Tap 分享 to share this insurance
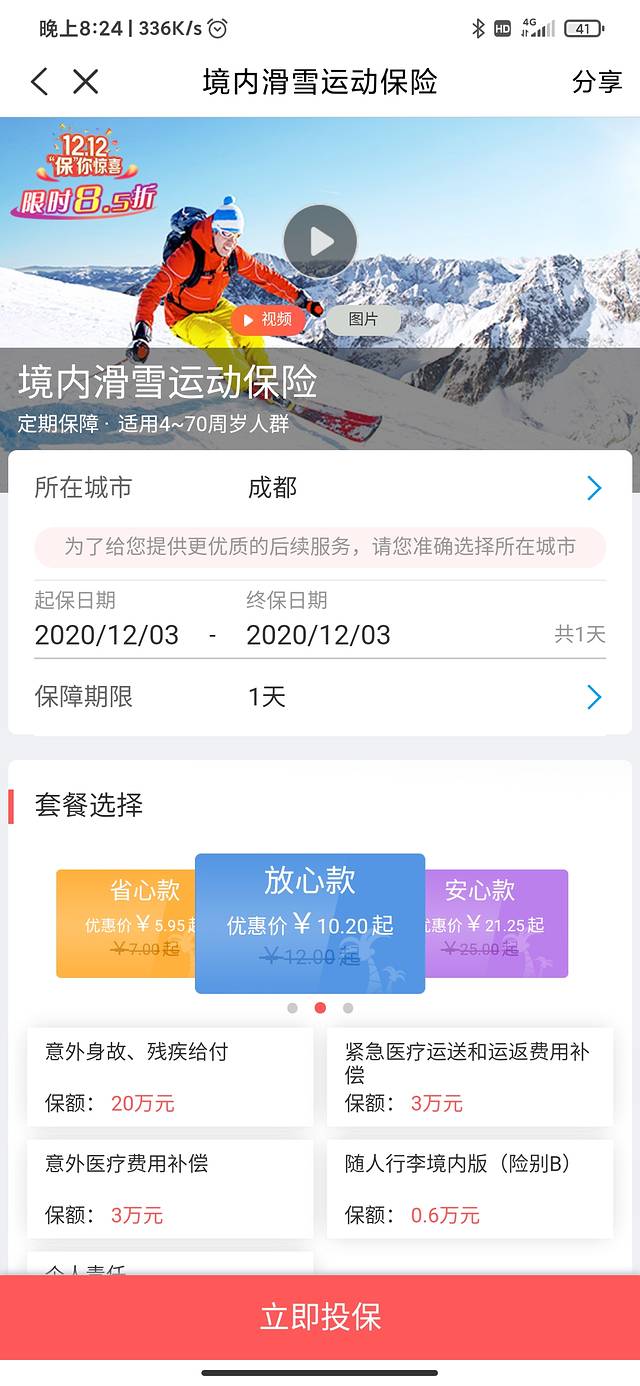This screenshot has height=1386, width=640. point(596,82)
